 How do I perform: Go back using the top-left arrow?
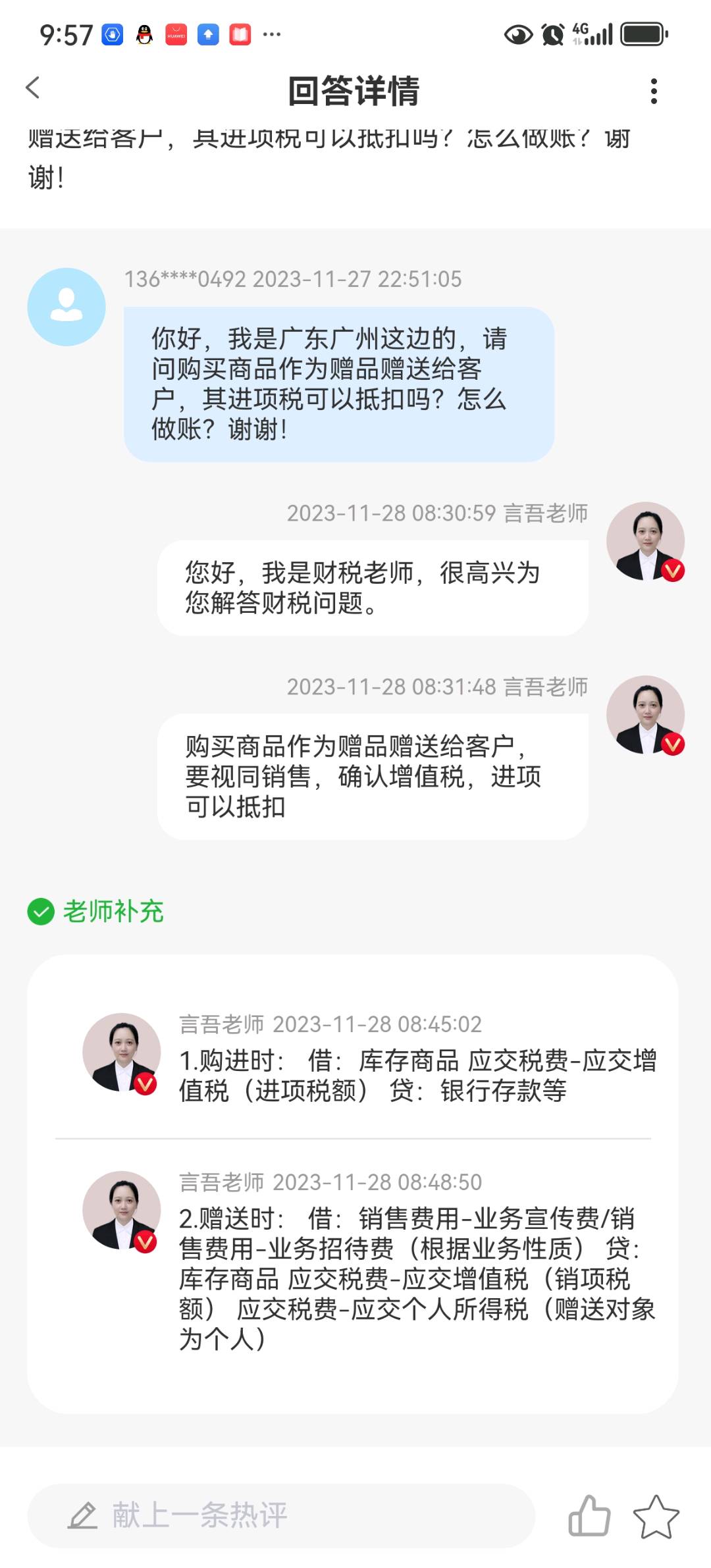(x=33, y=88)
